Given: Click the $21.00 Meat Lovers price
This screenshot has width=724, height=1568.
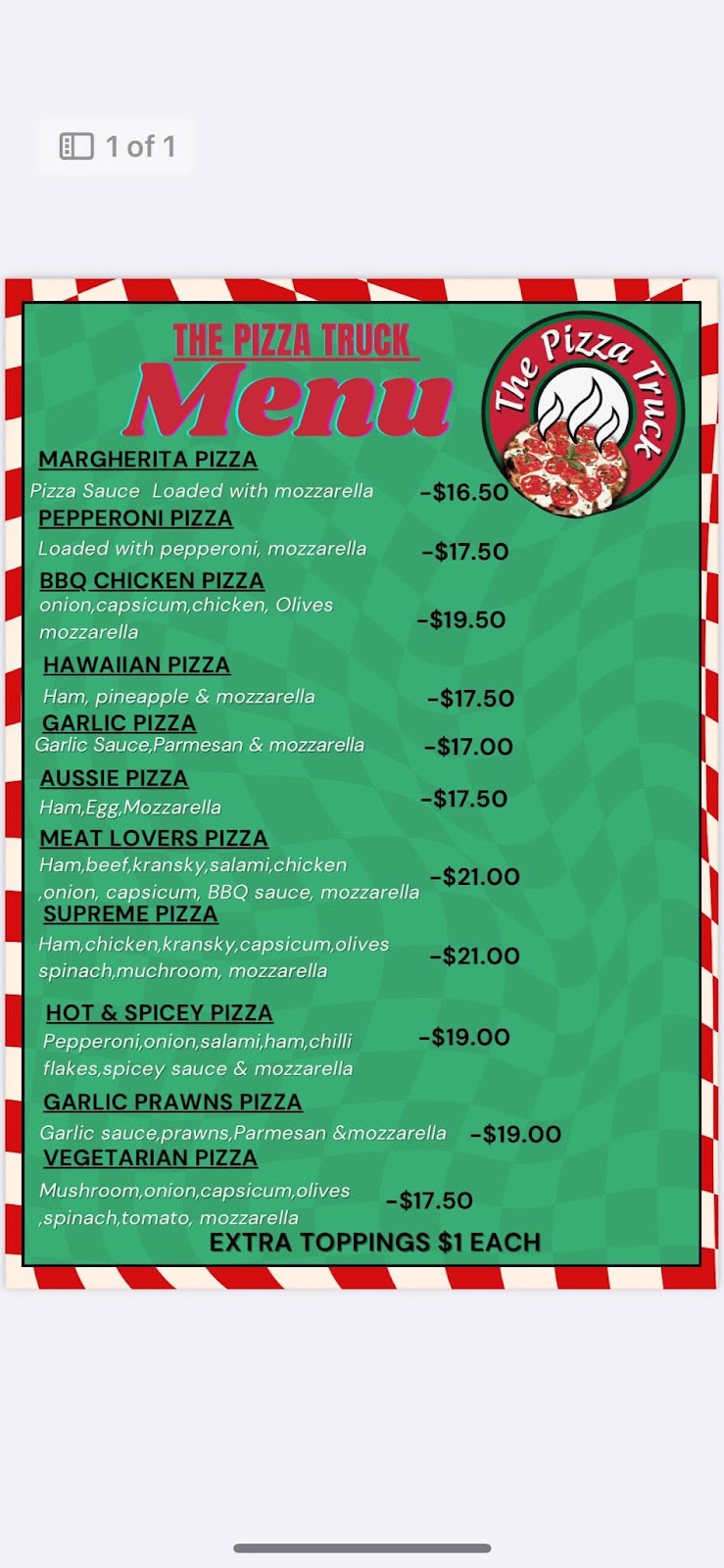Looking at the screenshot, I should click(x=473, y=877).
